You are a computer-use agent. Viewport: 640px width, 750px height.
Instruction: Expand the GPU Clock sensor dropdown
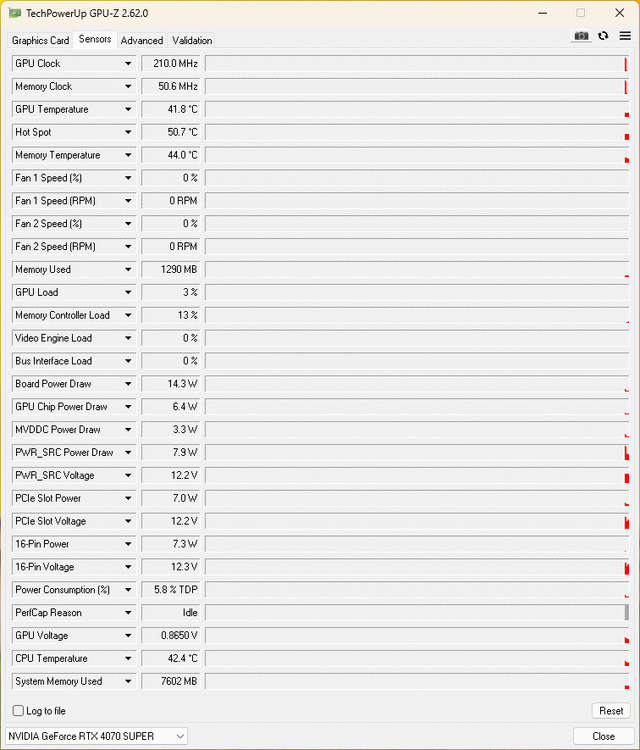pos(128,64)
